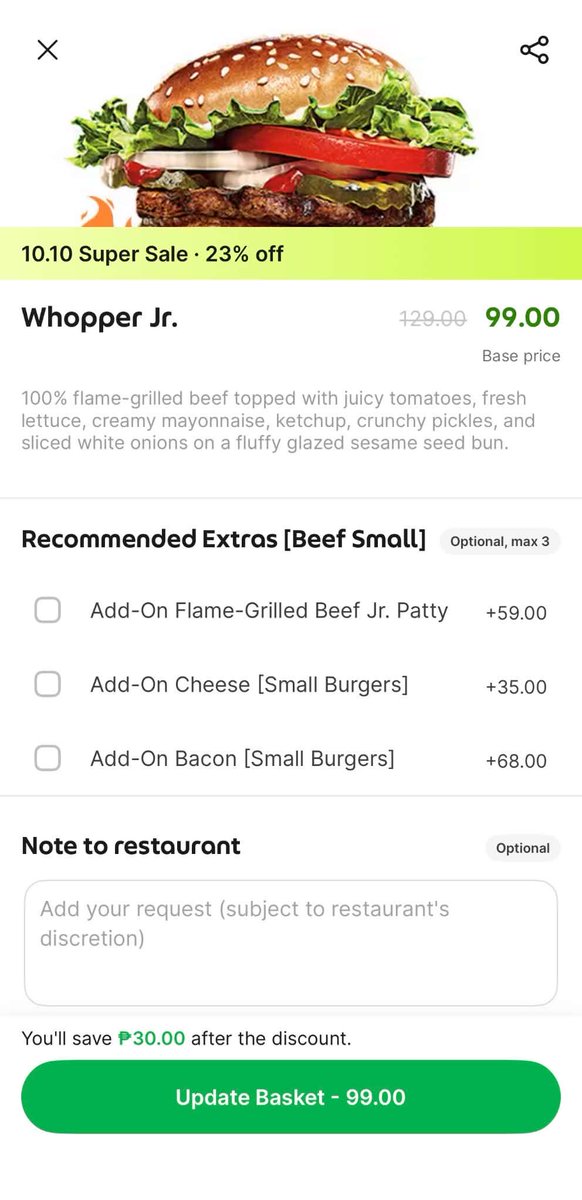
Task: Tap the note to restaurant field
Action: 290,943
